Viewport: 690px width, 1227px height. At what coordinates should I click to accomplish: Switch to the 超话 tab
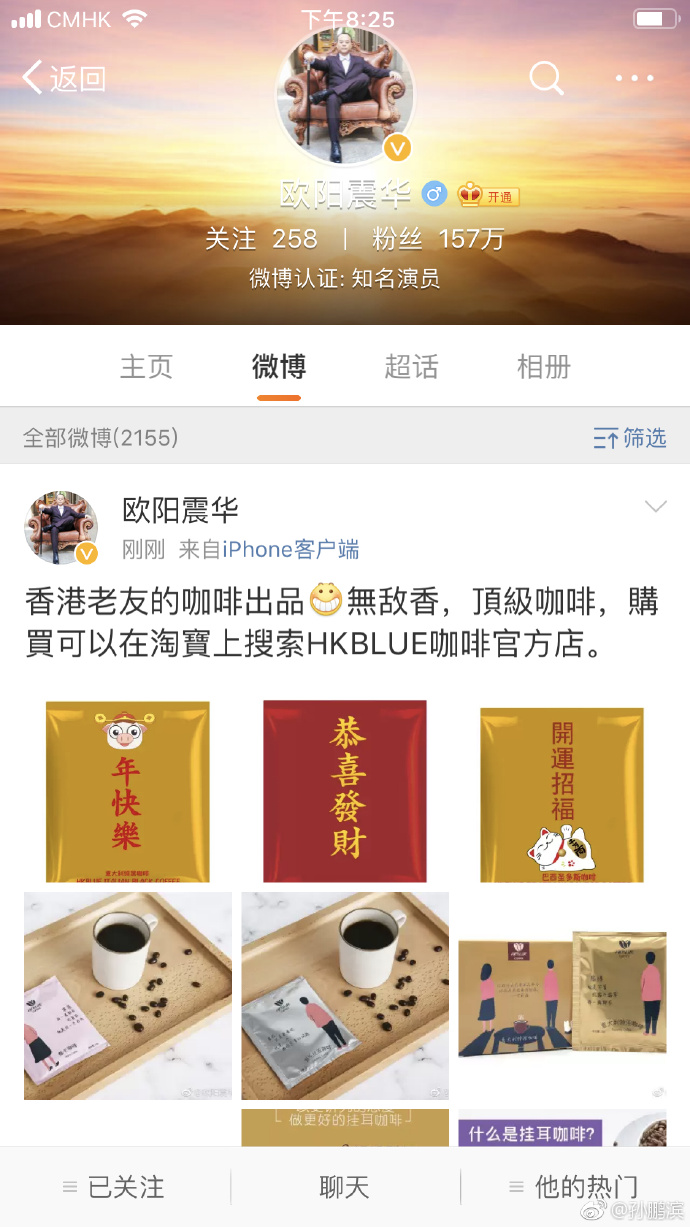[411, 367]
